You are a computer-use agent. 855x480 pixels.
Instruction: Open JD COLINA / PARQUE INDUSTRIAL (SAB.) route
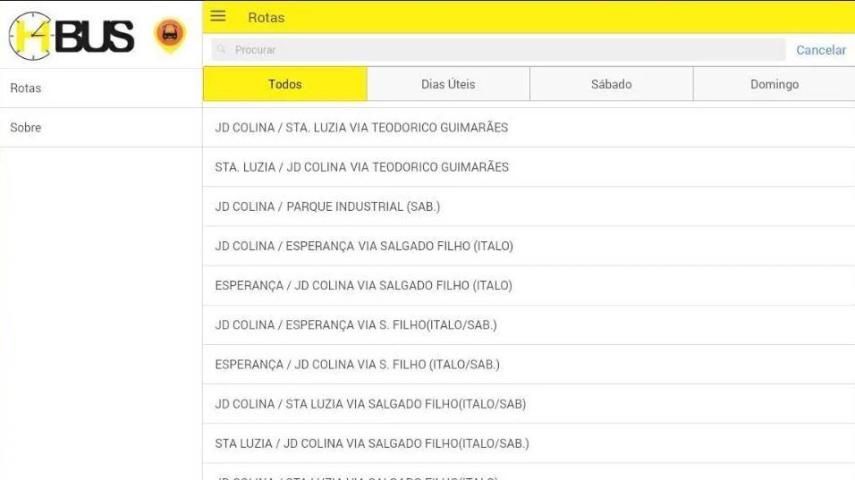tap(327, 207)
